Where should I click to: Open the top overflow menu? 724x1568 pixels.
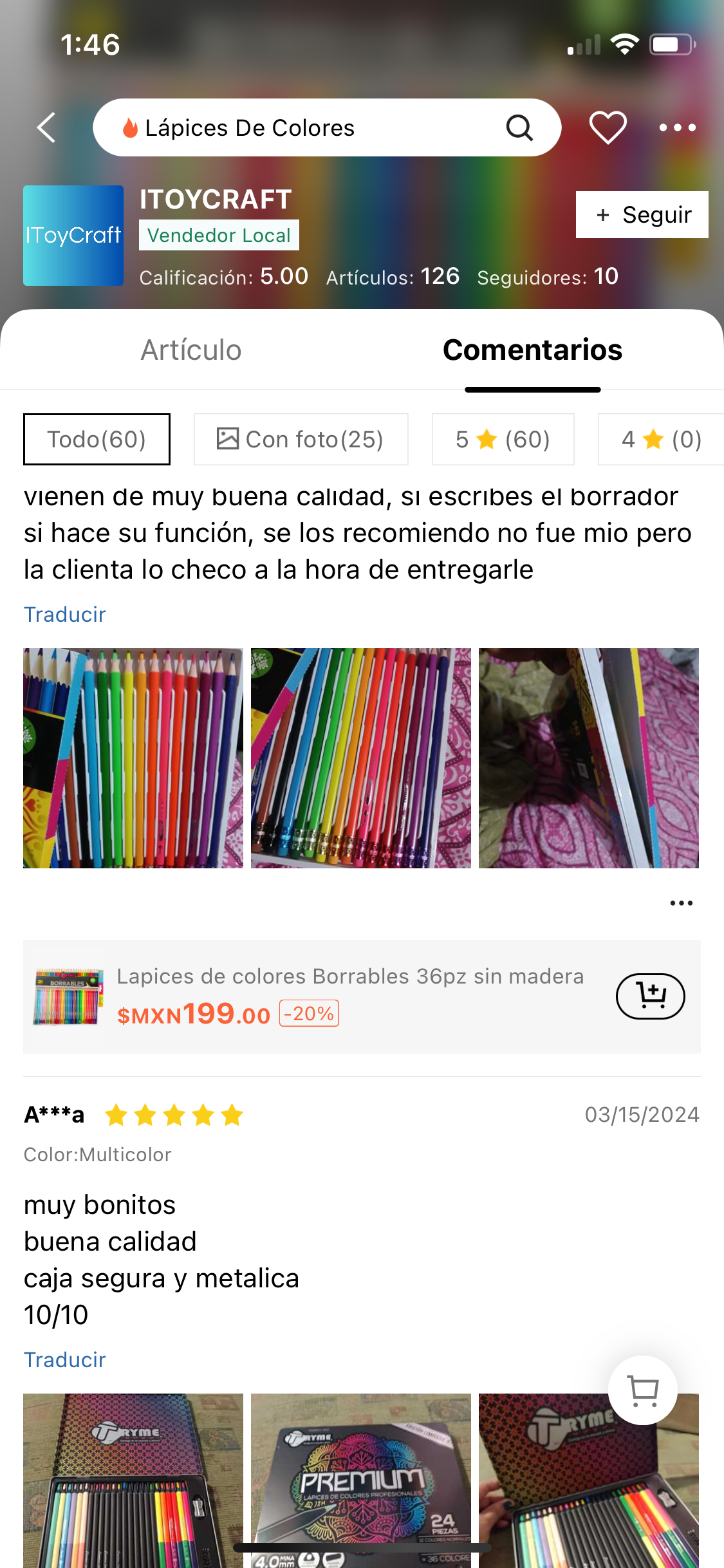pyautogui.click(x=678, y=127)
